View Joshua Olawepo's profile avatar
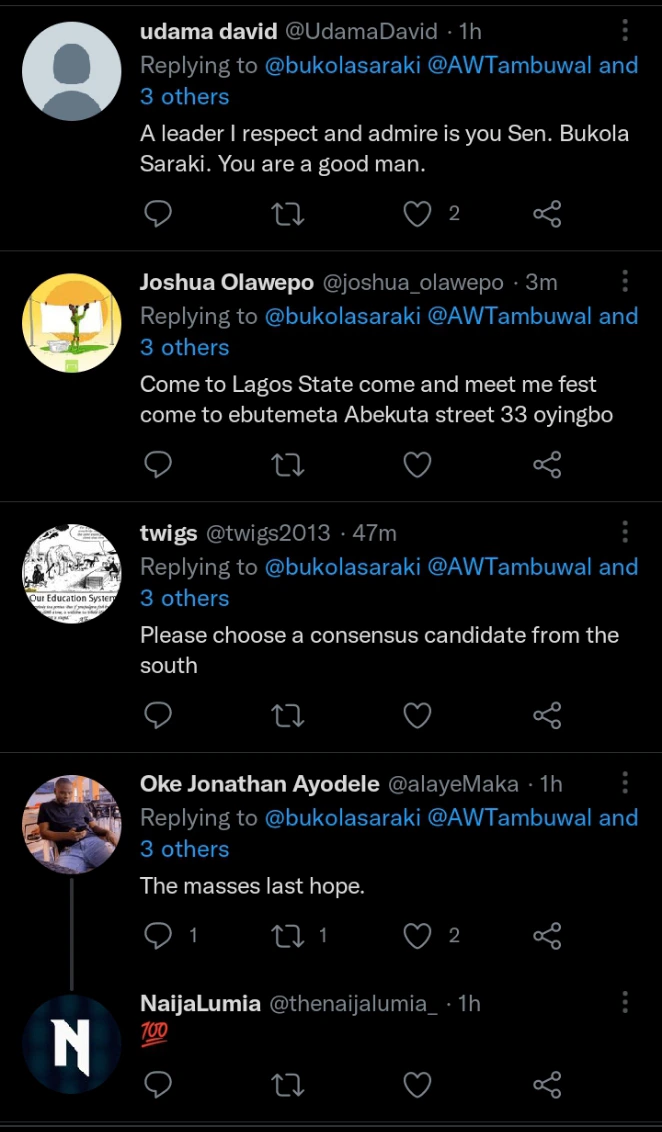Image resolution: width=662 pixels, height=1132 pixels. (71, 323)
